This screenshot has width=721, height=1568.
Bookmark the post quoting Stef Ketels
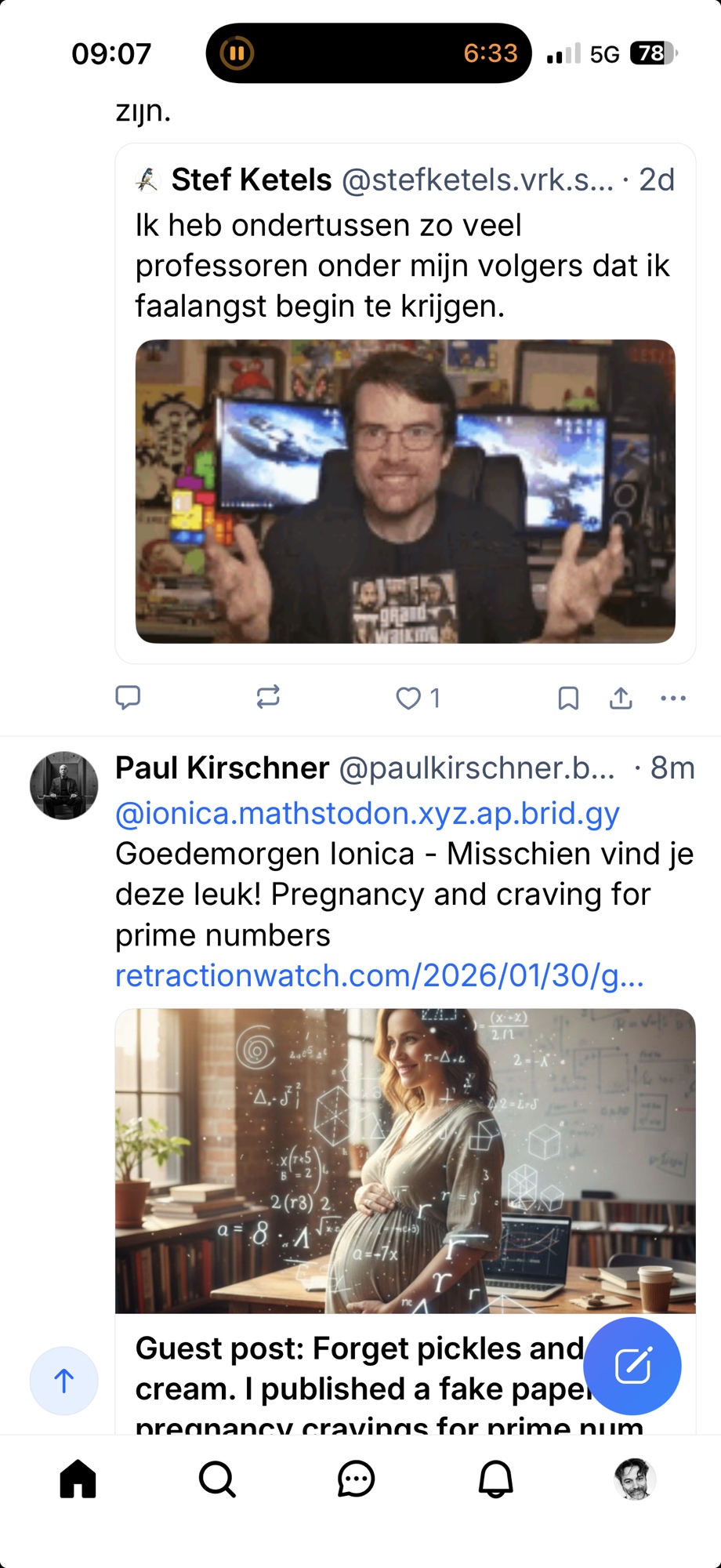pos(568,698)
